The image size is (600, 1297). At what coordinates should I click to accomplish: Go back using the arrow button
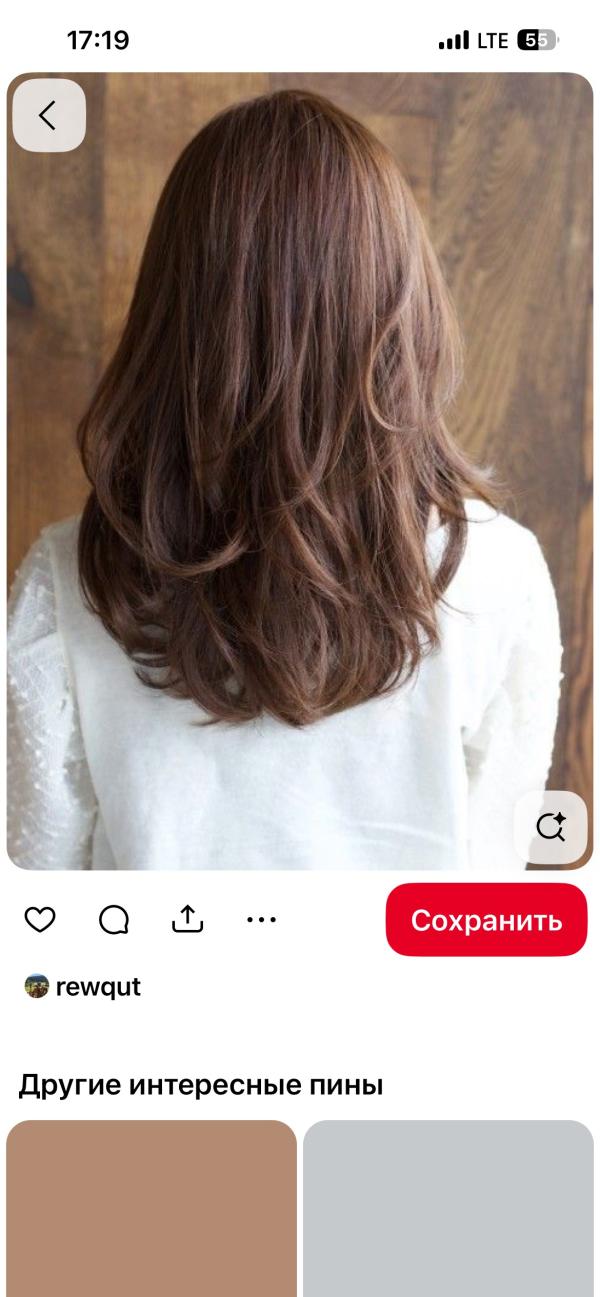point(48,115)
